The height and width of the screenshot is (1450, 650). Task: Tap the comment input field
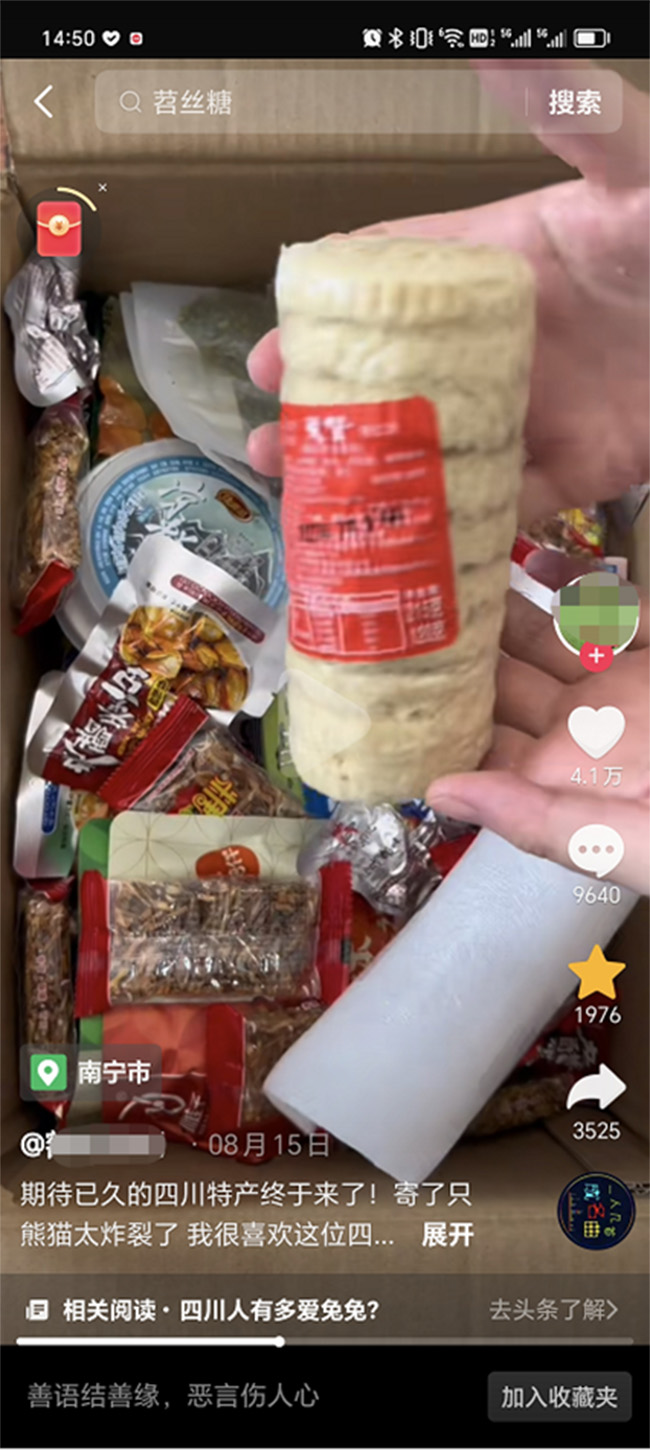(240, 1396)
